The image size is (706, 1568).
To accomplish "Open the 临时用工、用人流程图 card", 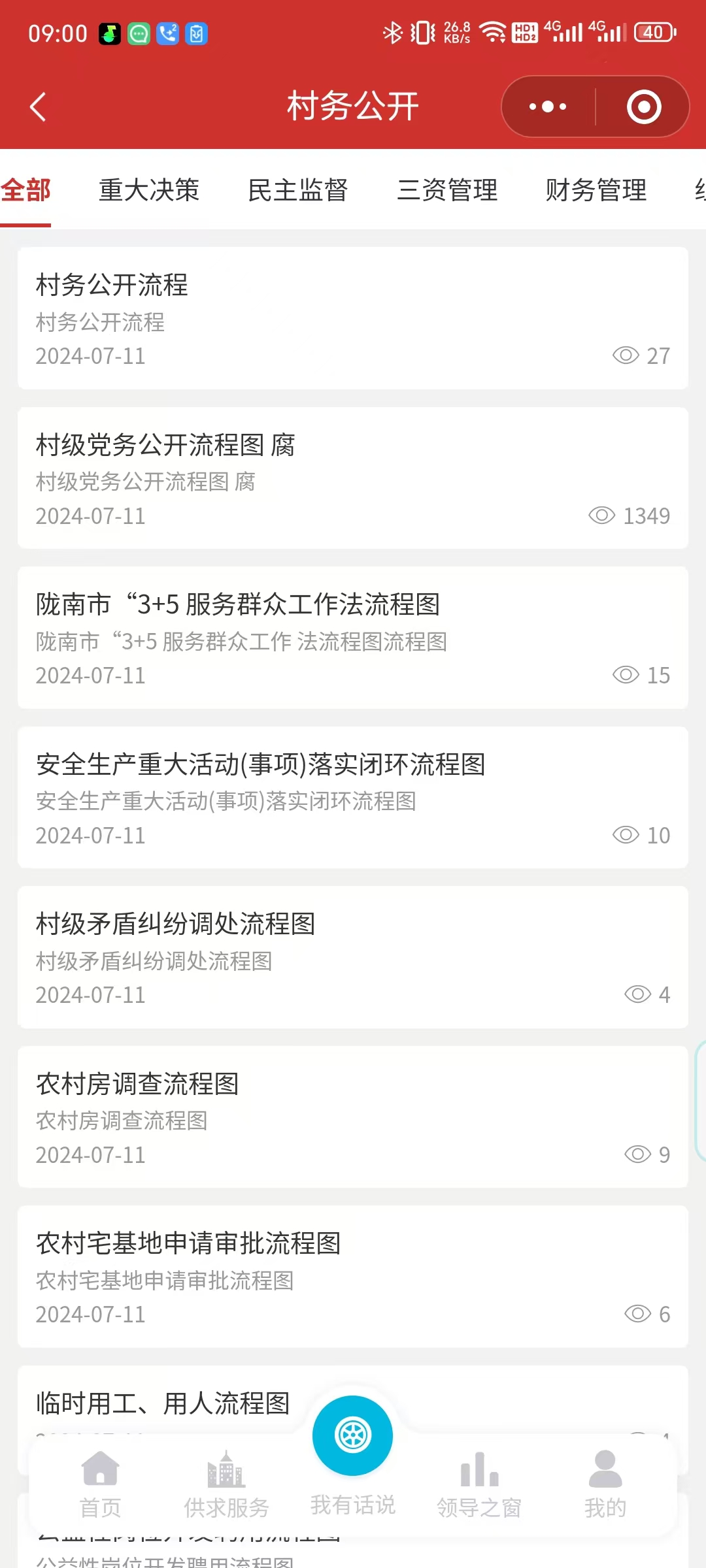I will click(x=163, y=1402).
